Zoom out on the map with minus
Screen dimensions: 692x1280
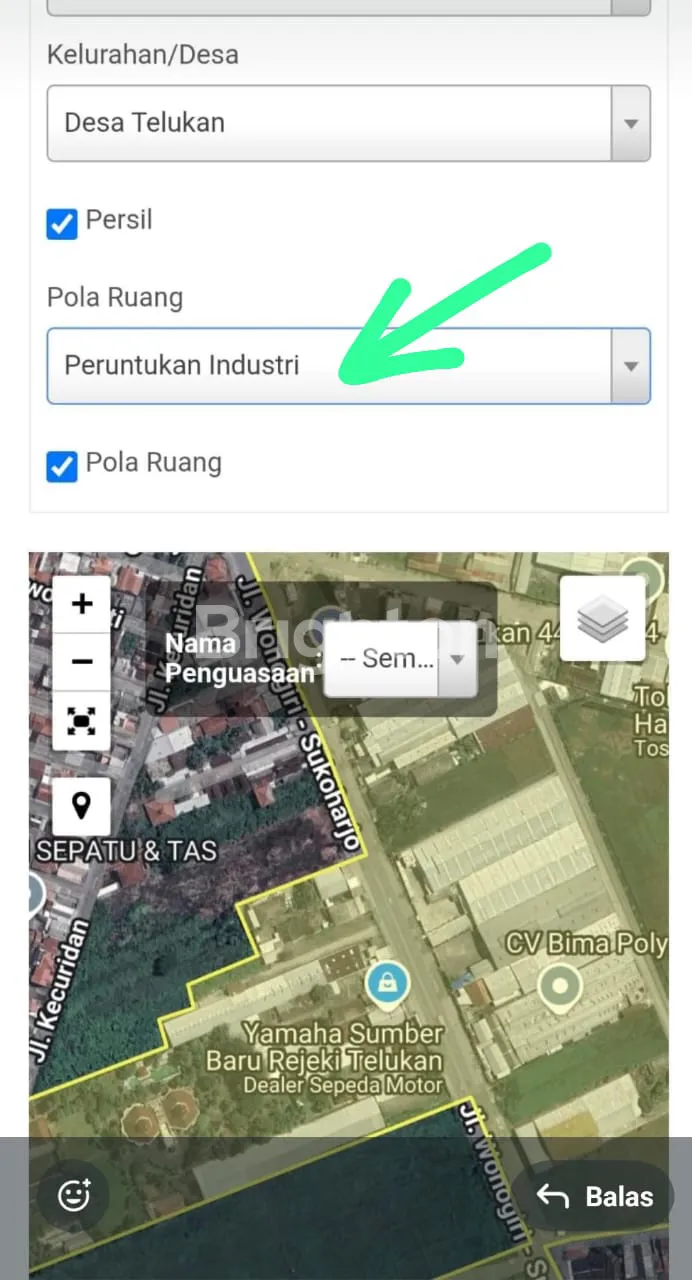(x=82, y=662)
